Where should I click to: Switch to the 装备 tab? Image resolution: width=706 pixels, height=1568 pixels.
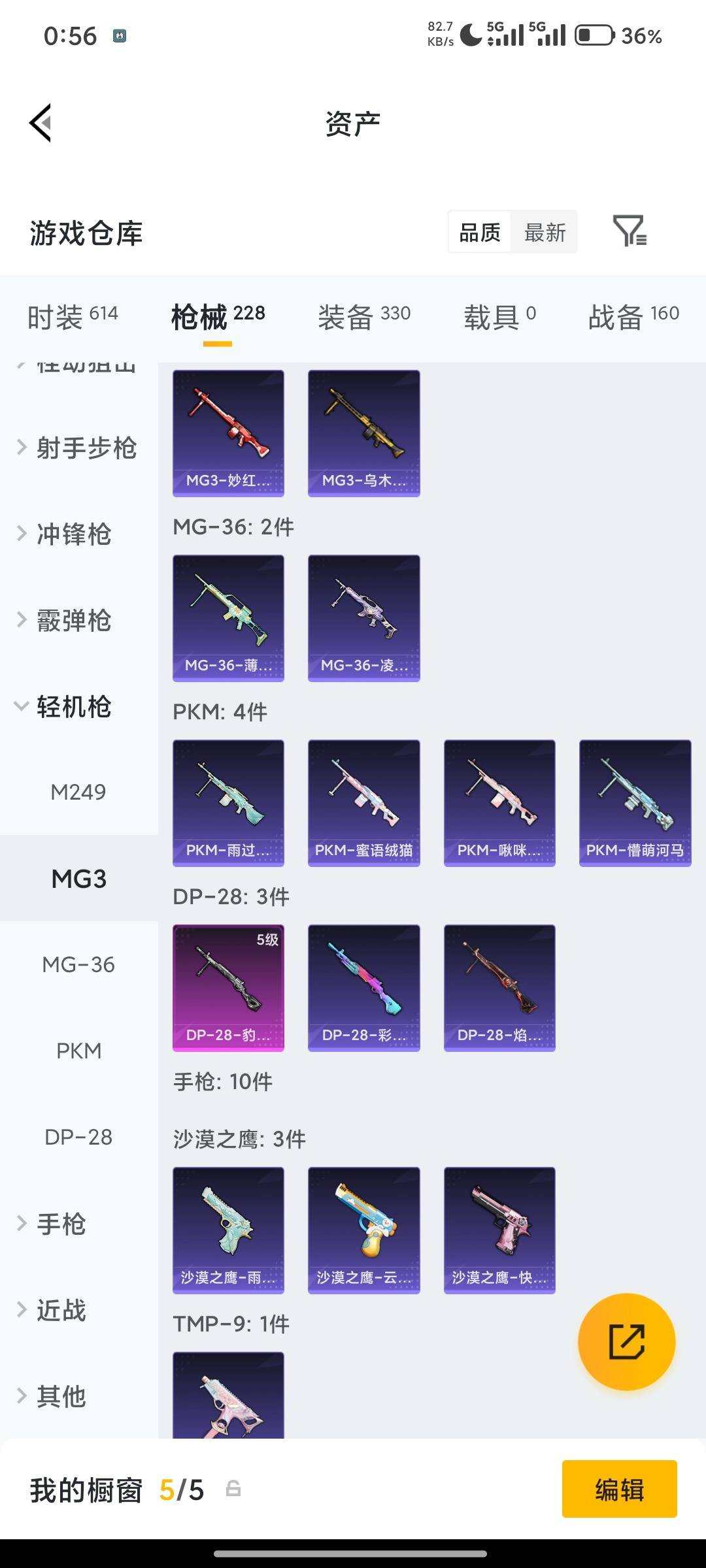363,315
